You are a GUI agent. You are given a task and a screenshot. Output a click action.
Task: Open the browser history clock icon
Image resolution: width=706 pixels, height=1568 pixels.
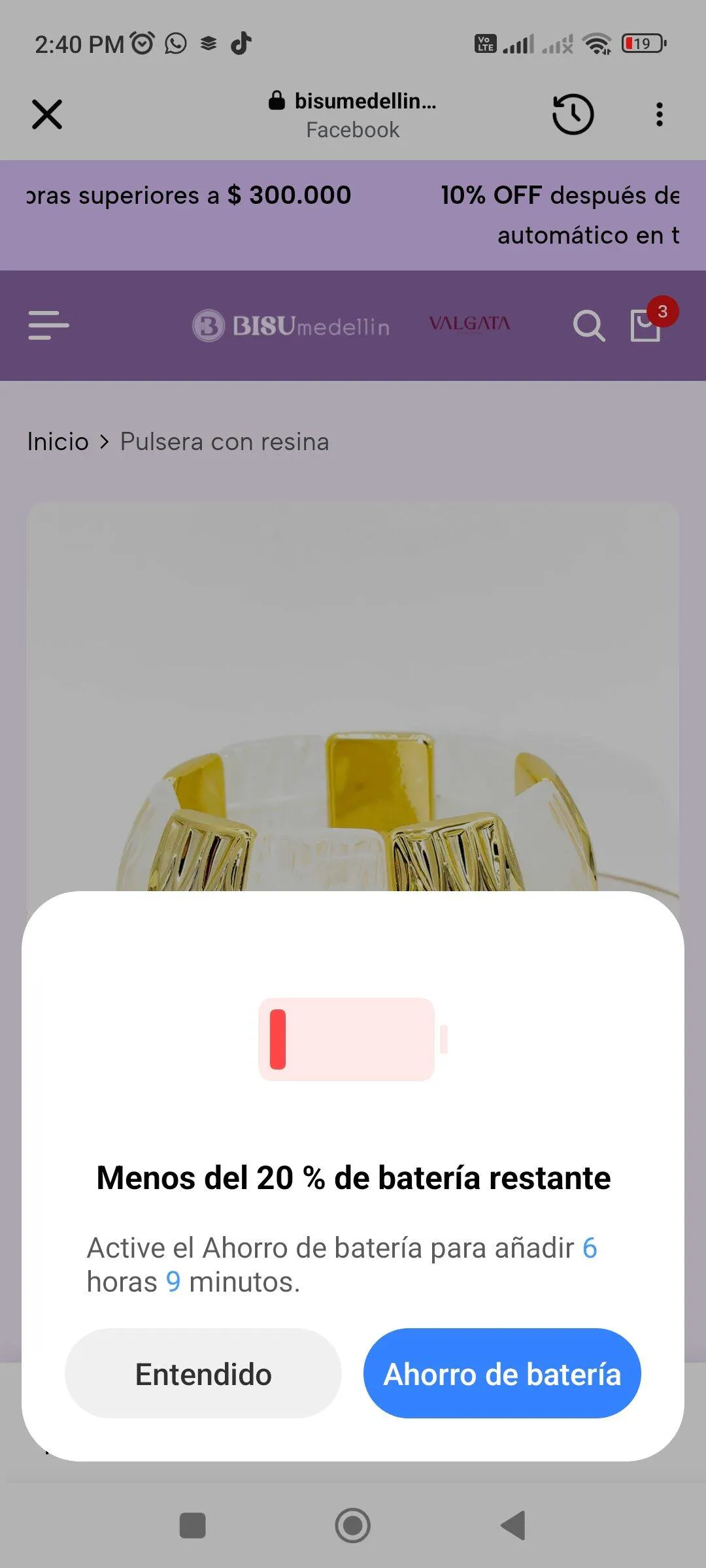pos(573,114)
